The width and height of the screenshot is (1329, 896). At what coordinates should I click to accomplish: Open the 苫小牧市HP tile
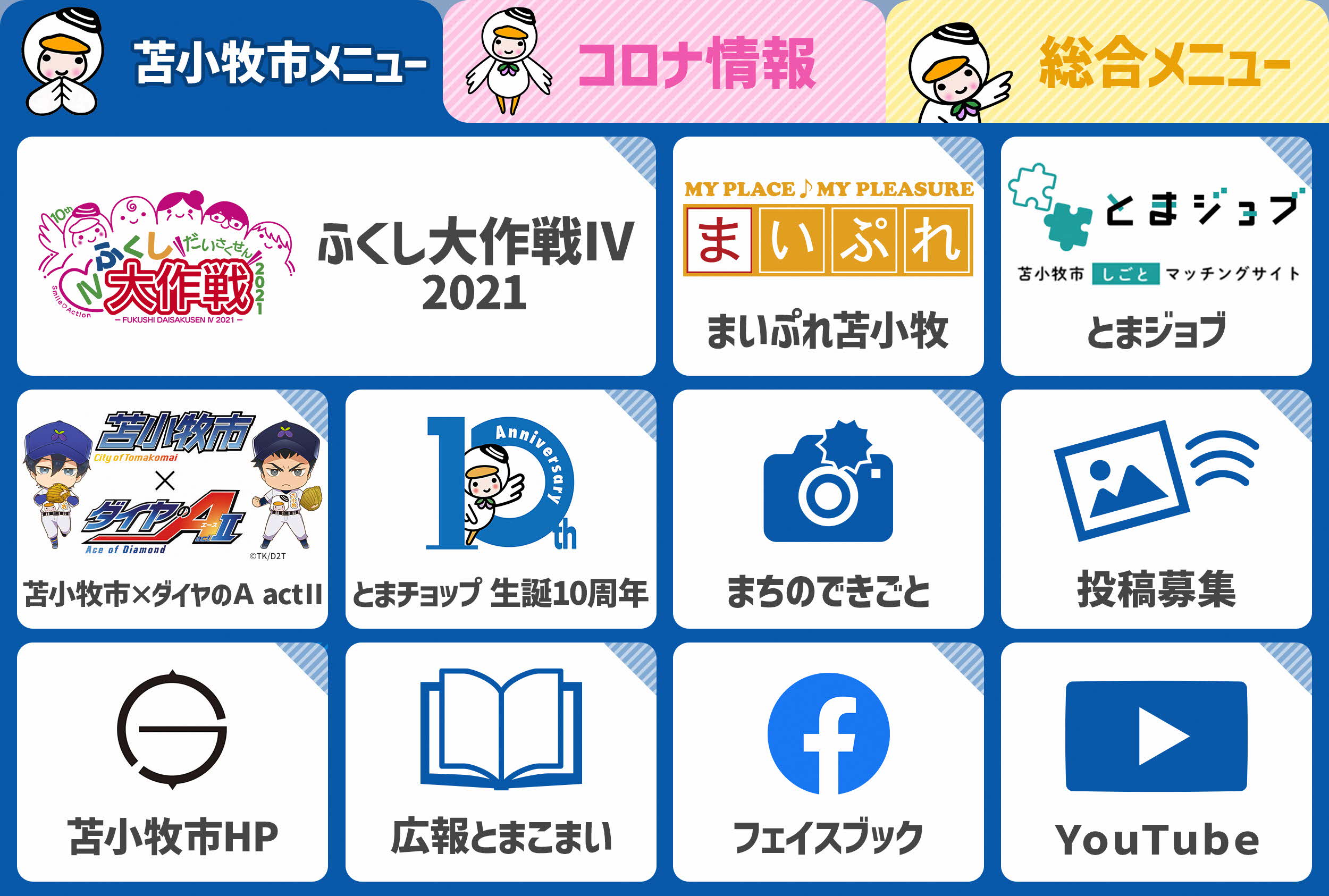(173, 762)
